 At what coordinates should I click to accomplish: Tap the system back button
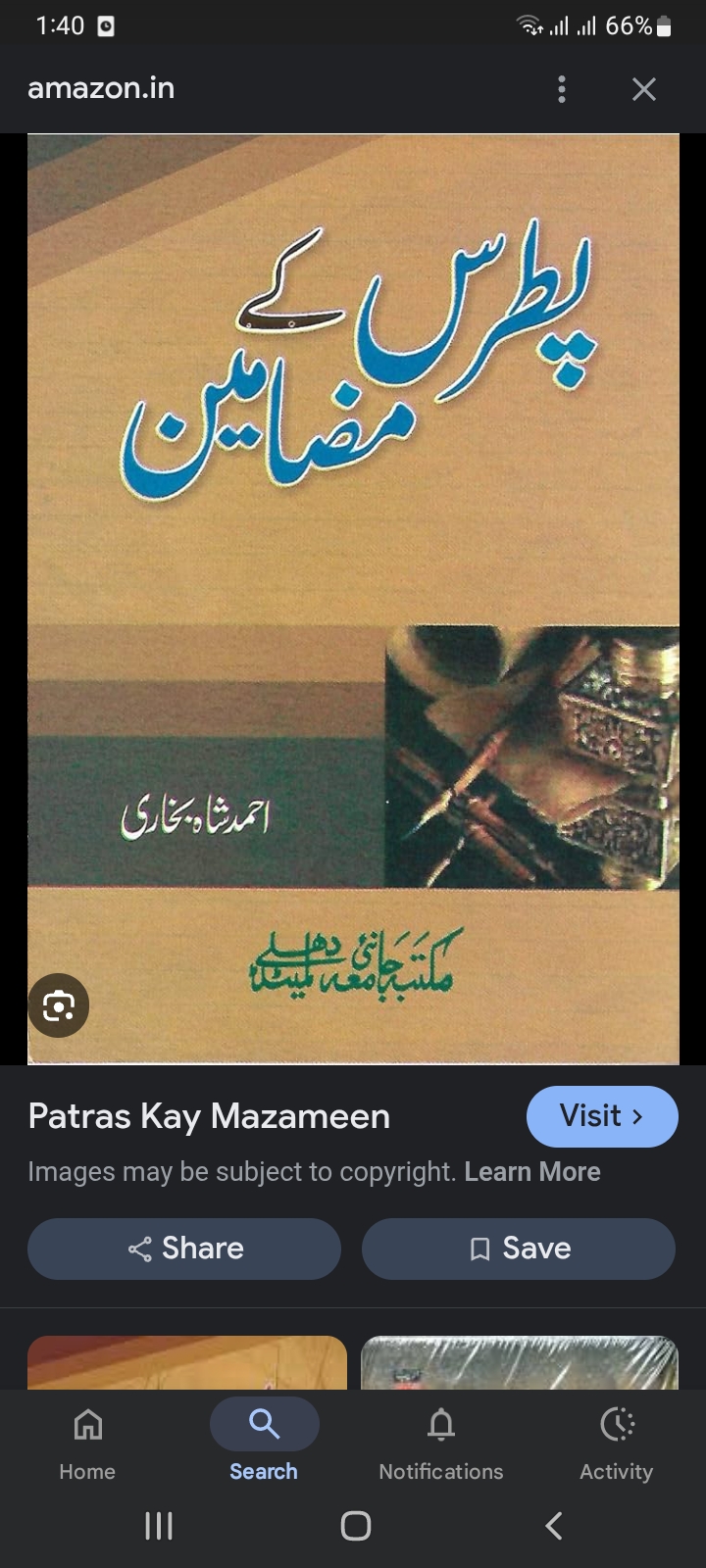[553, 1526]
